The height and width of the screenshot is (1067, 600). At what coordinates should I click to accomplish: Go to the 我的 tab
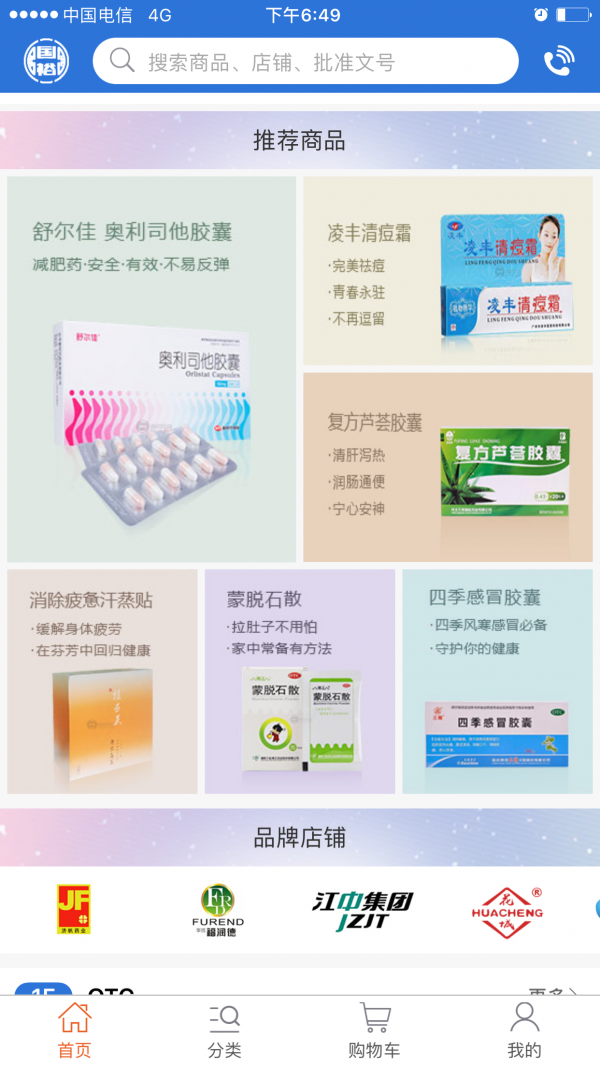(524, 1030)
